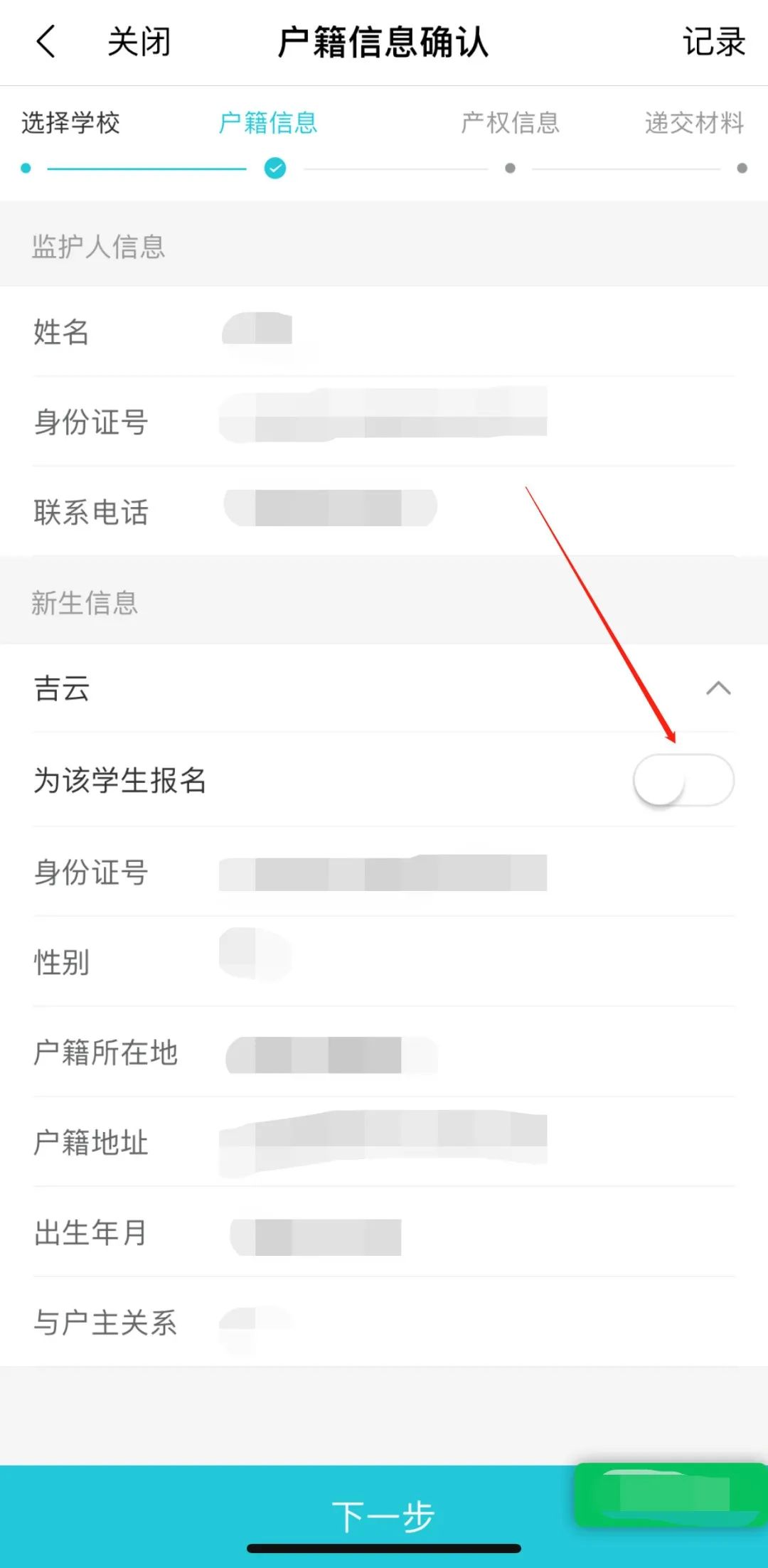
Task: Collapse the 吉云 student section
Action: pos(718,688)
